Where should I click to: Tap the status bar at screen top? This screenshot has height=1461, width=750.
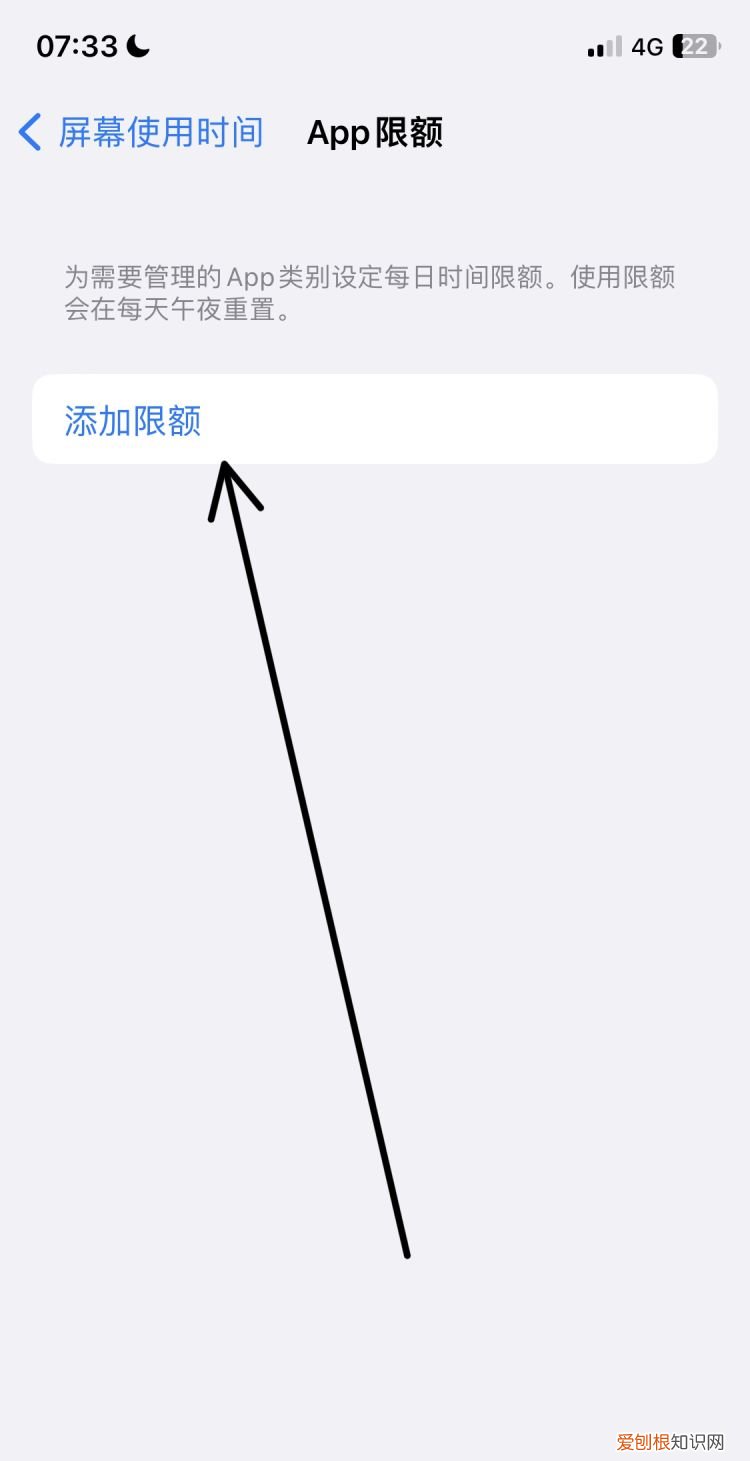375,44
